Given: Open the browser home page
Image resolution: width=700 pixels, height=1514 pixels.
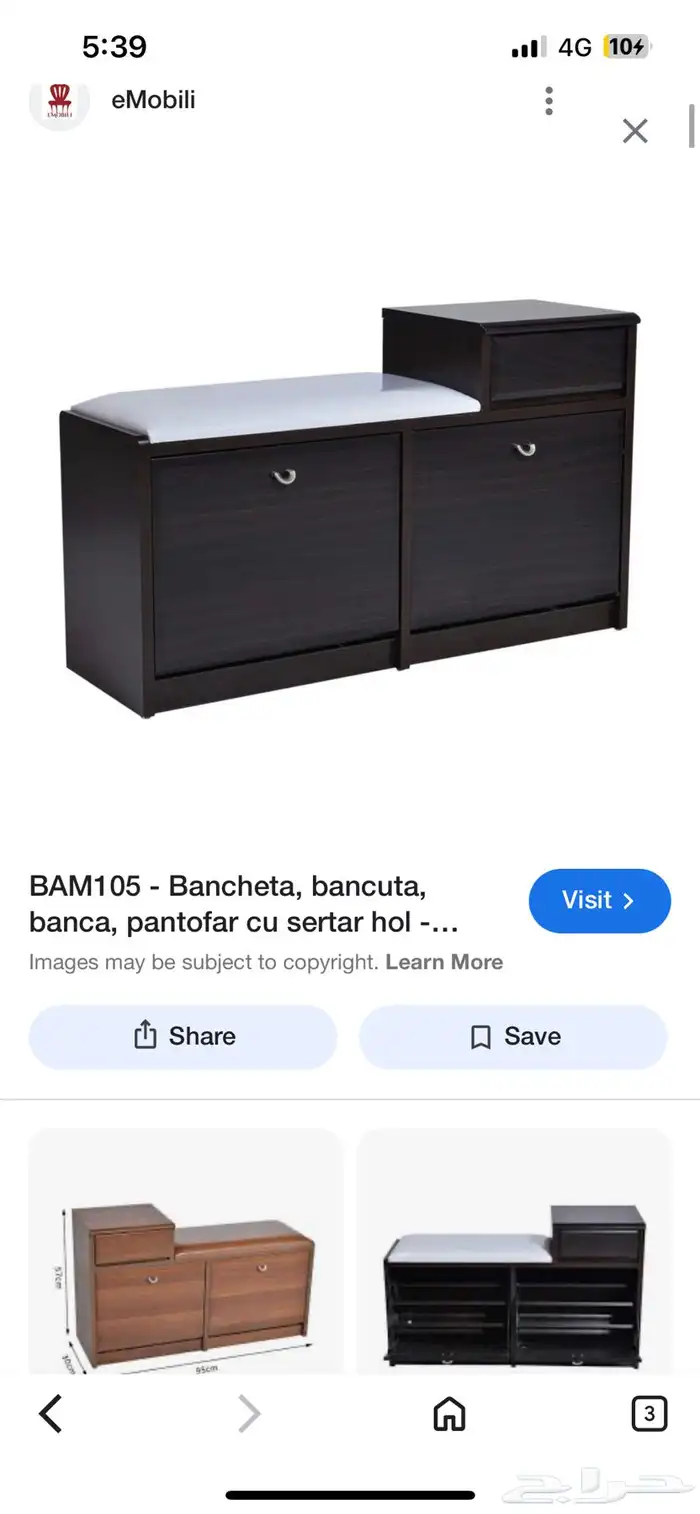Looking at the screenshot, I should (449, 1414).
